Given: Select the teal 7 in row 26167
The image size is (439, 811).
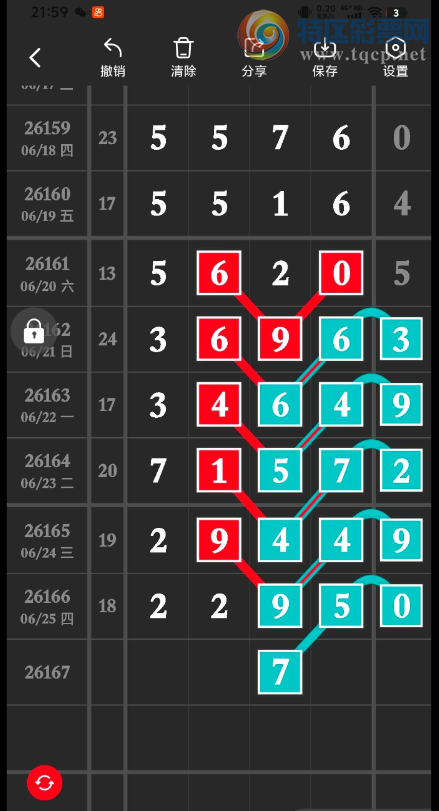Looking at the screenshot, I should [x=280, y=672].
